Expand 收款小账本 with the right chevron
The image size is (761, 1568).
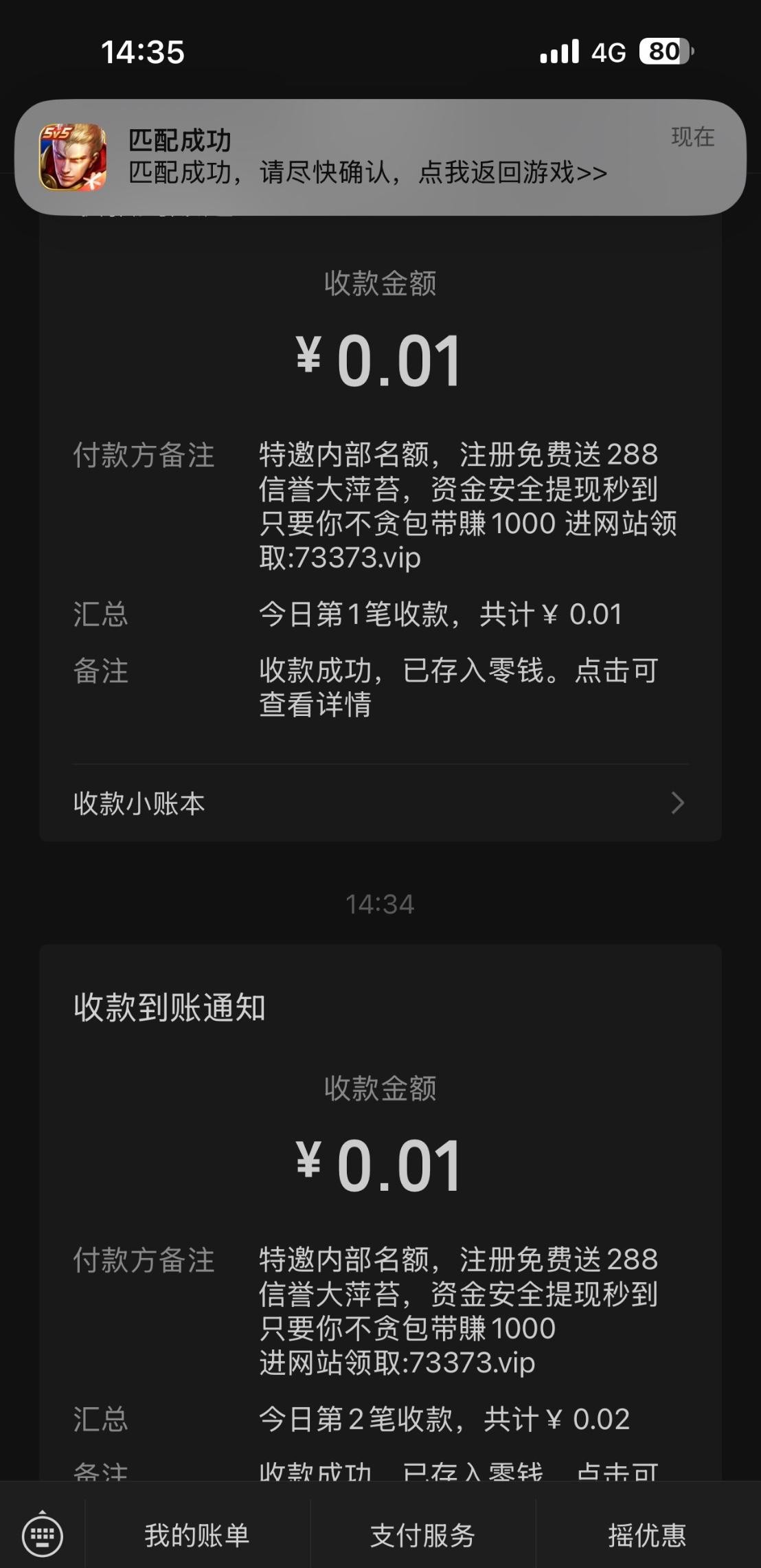click(679, 803)
